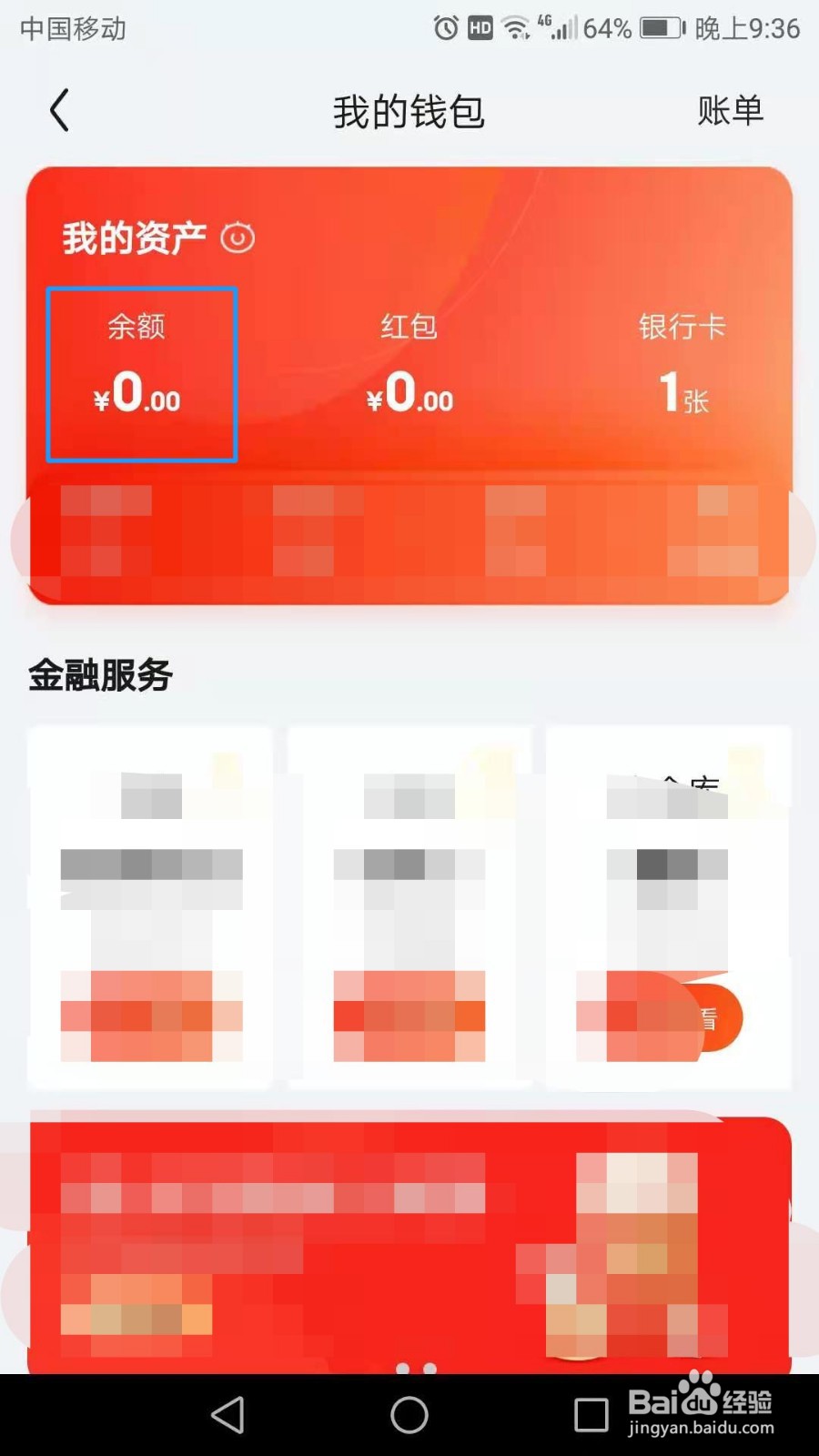Tap the 金融服务 section heading

(100, 675)
